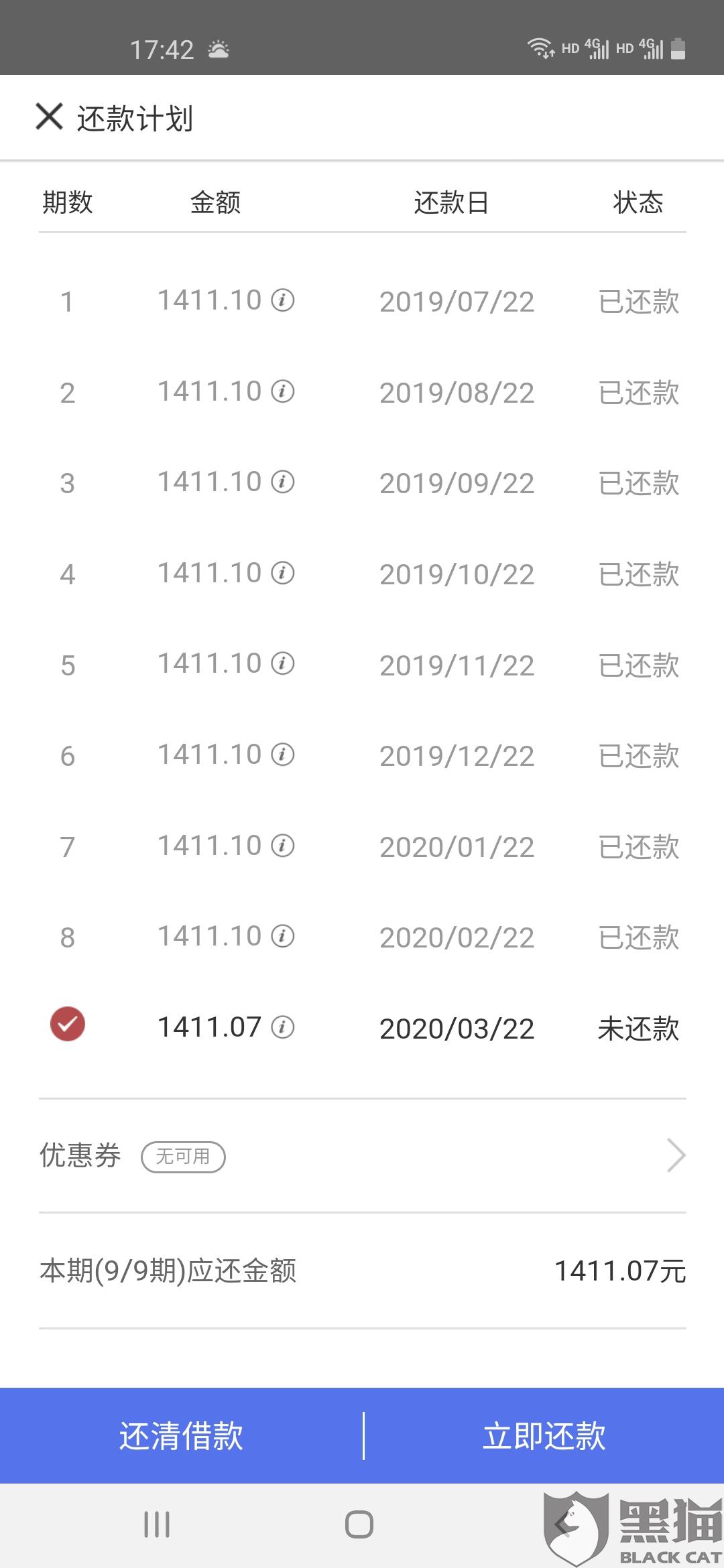The image size is (724, 1568).
Task: Open amount info for period 8
Action: tap(282, 936)
